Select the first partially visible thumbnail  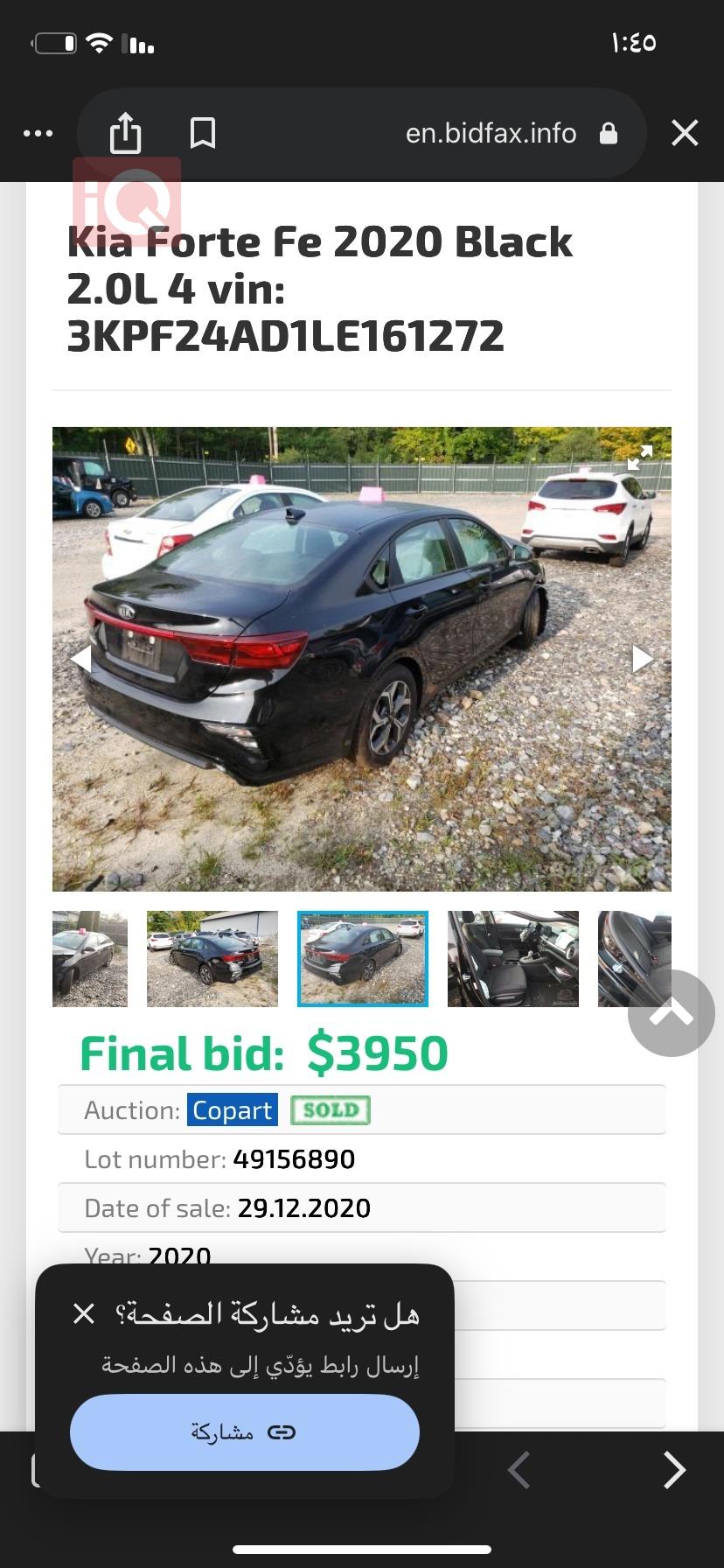coord(90,959)
